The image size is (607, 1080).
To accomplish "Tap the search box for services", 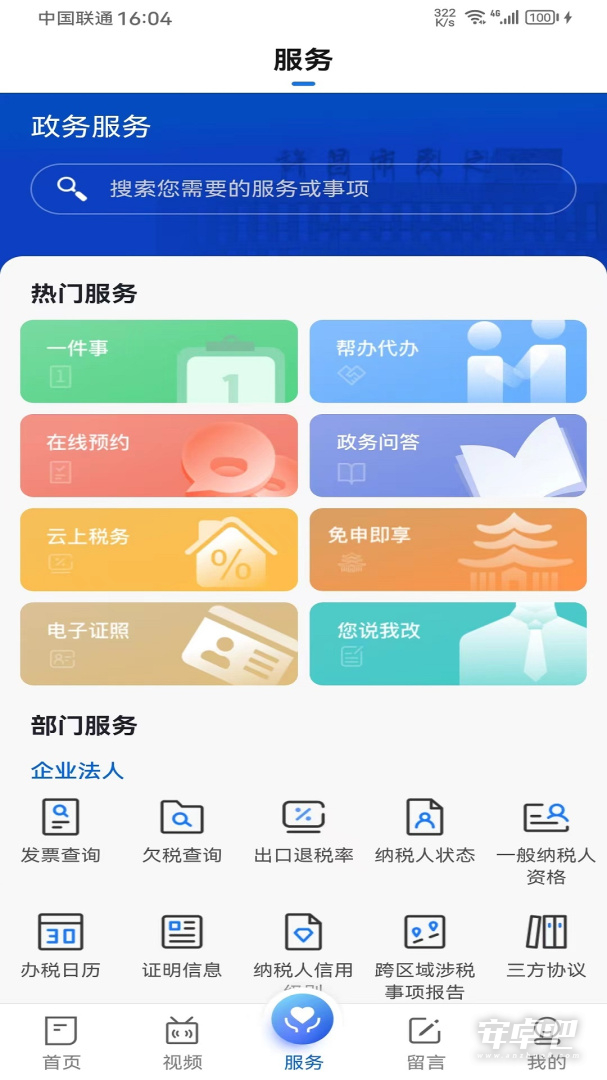I will [x=303, y=189].
